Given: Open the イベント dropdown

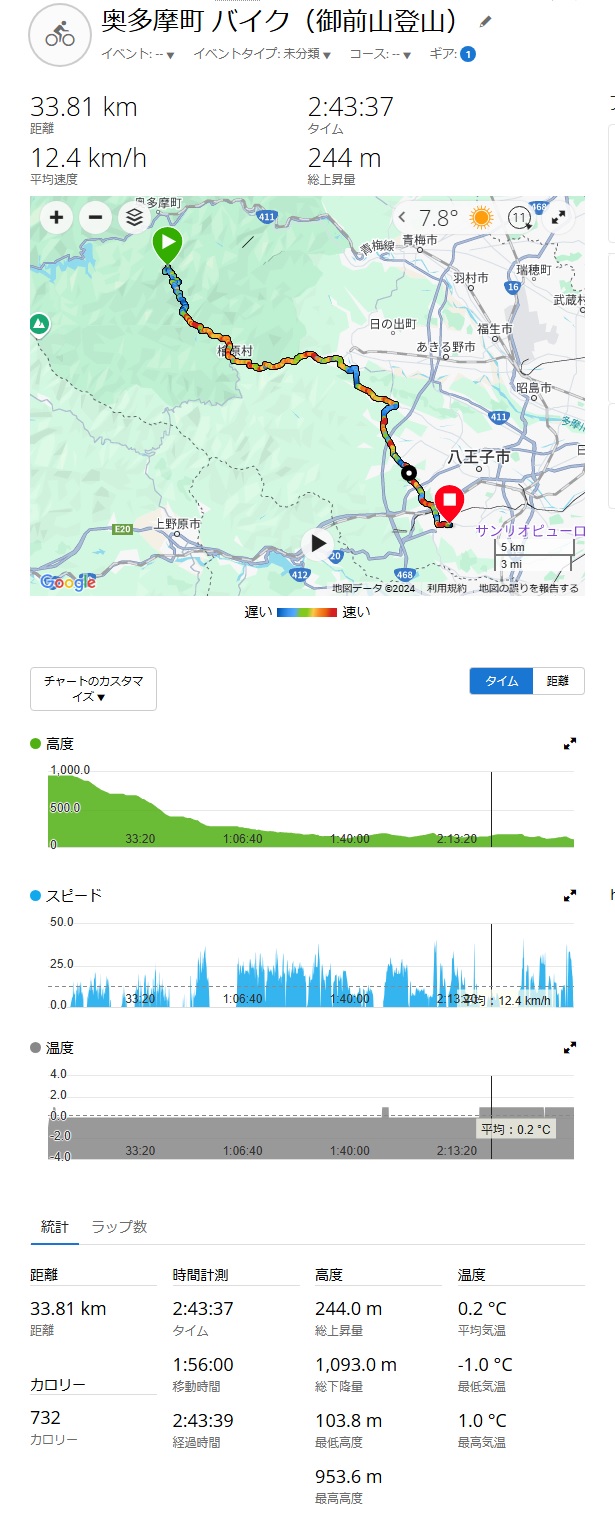Looking at the screenshot, I should pos(138,54).
